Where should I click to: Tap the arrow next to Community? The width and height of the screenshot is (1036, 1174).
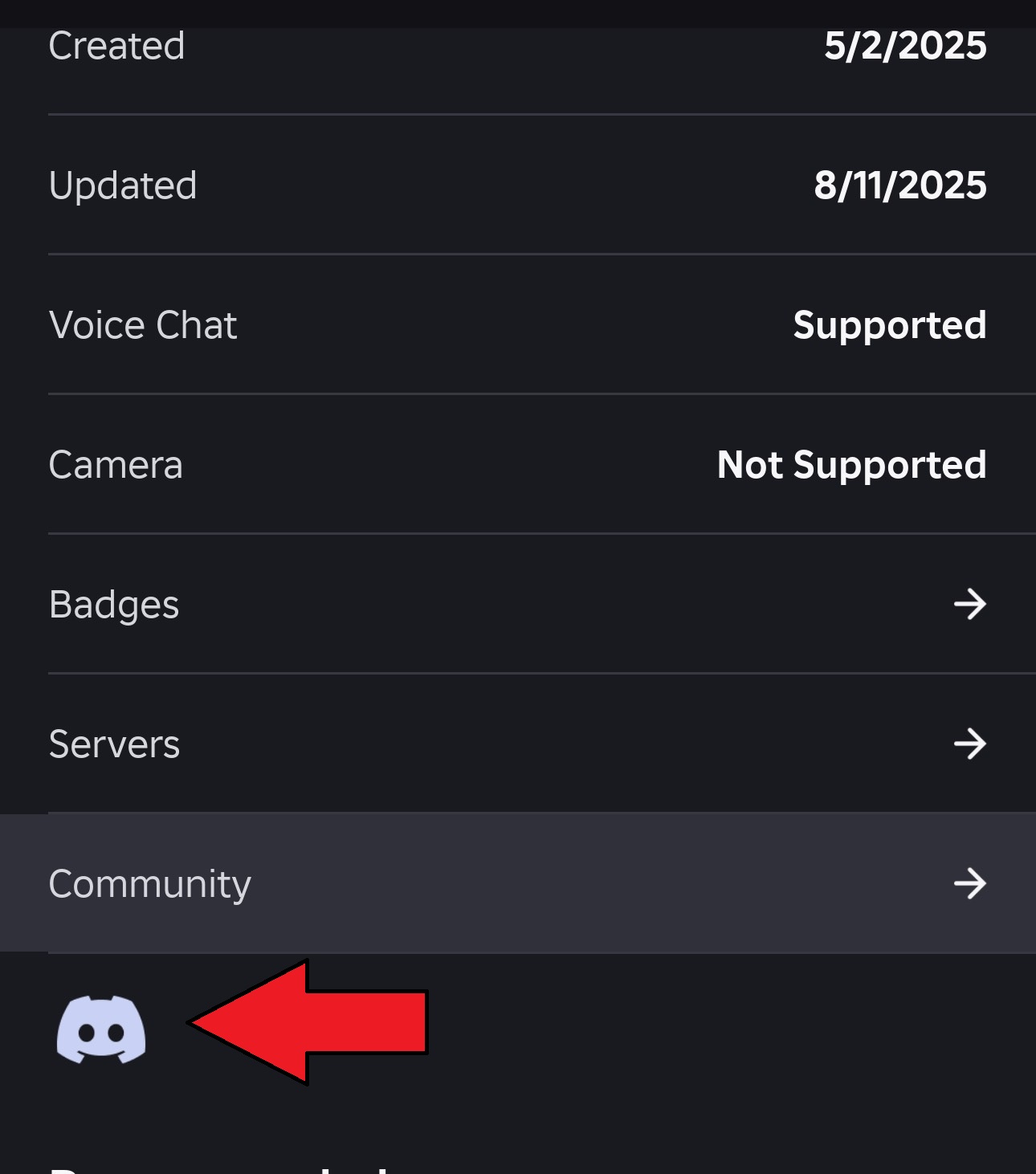click(x=970, y=884)
